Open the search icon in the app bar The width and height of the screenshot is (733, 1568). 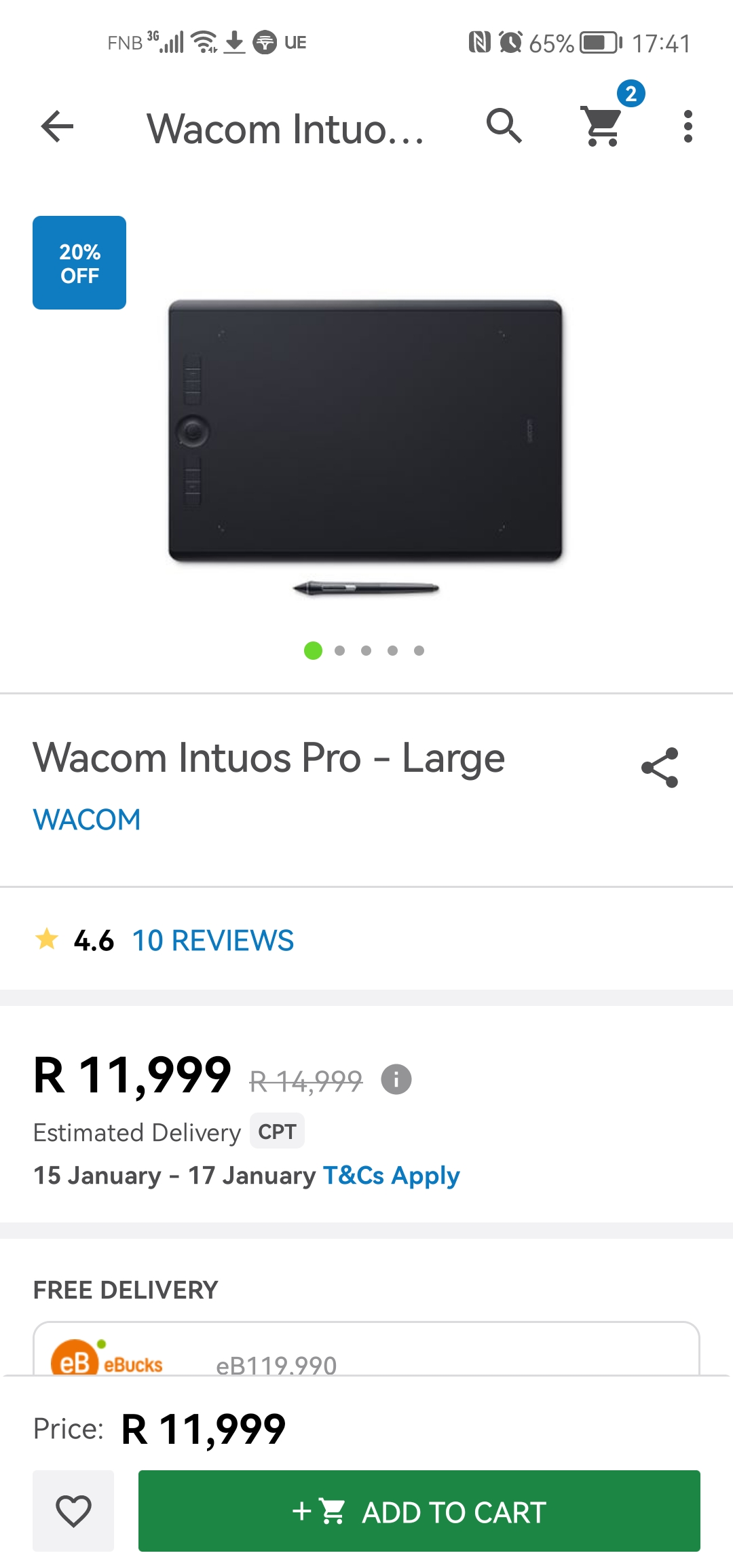tap(504, 126)
